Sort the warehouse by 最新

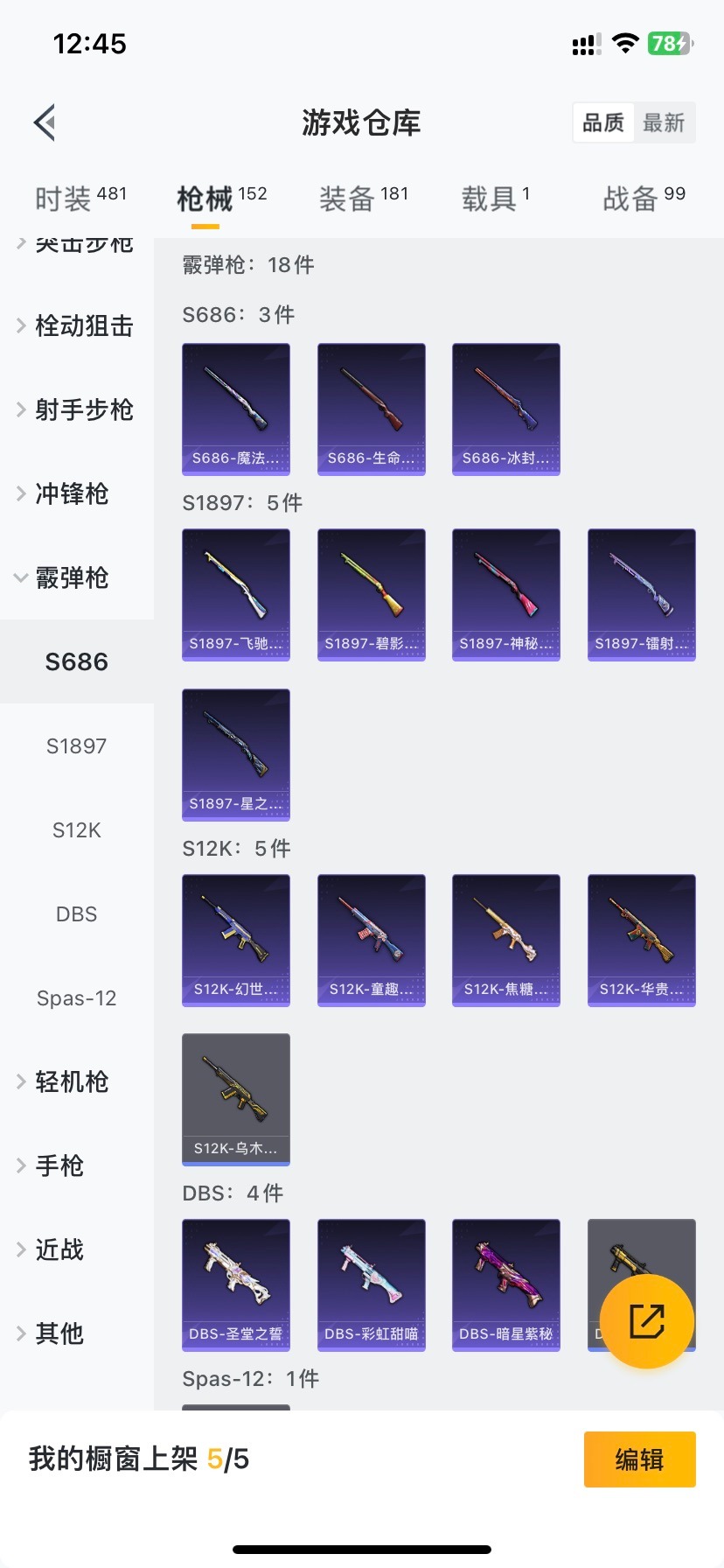(664, 122)
